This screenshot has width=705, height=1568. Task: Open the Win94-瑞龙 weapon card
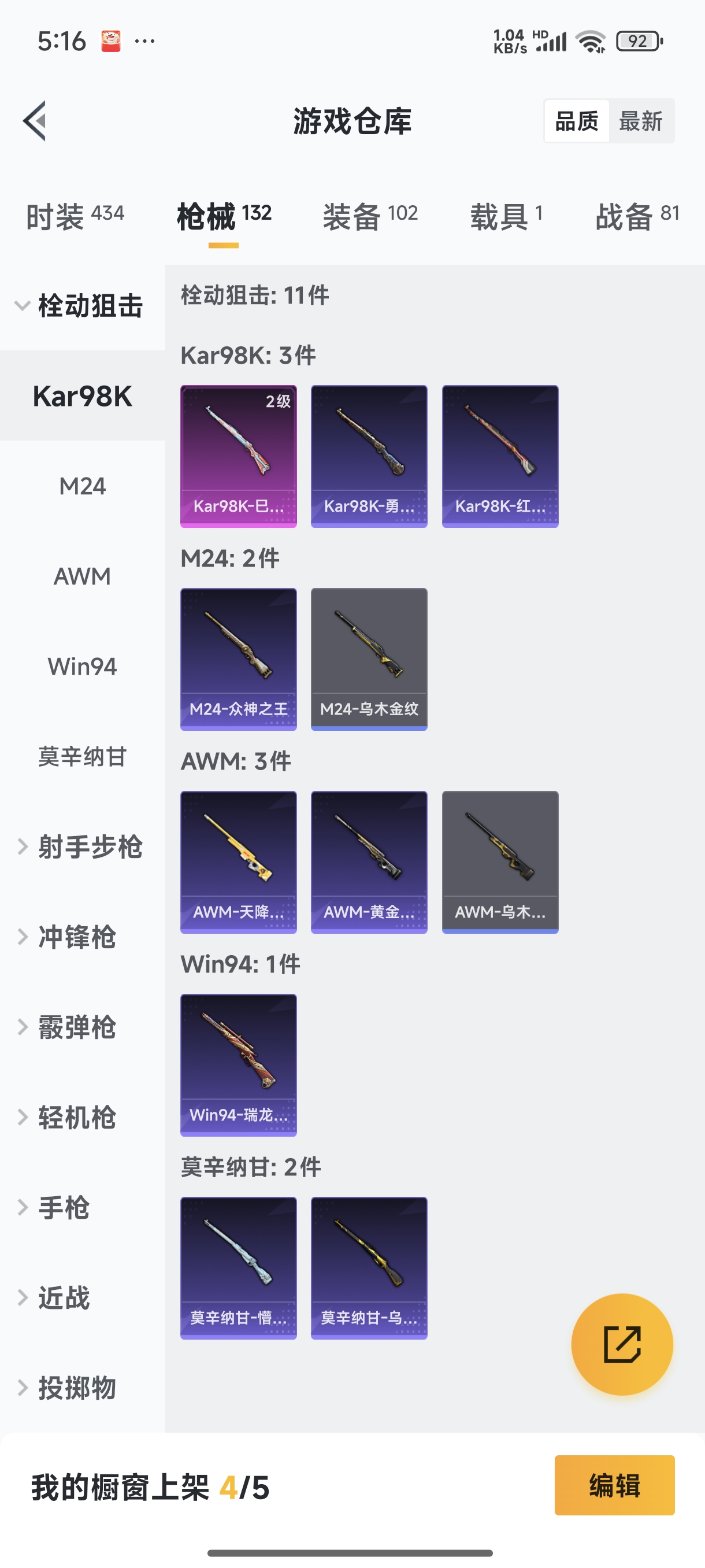click(x=238, y=1065)
